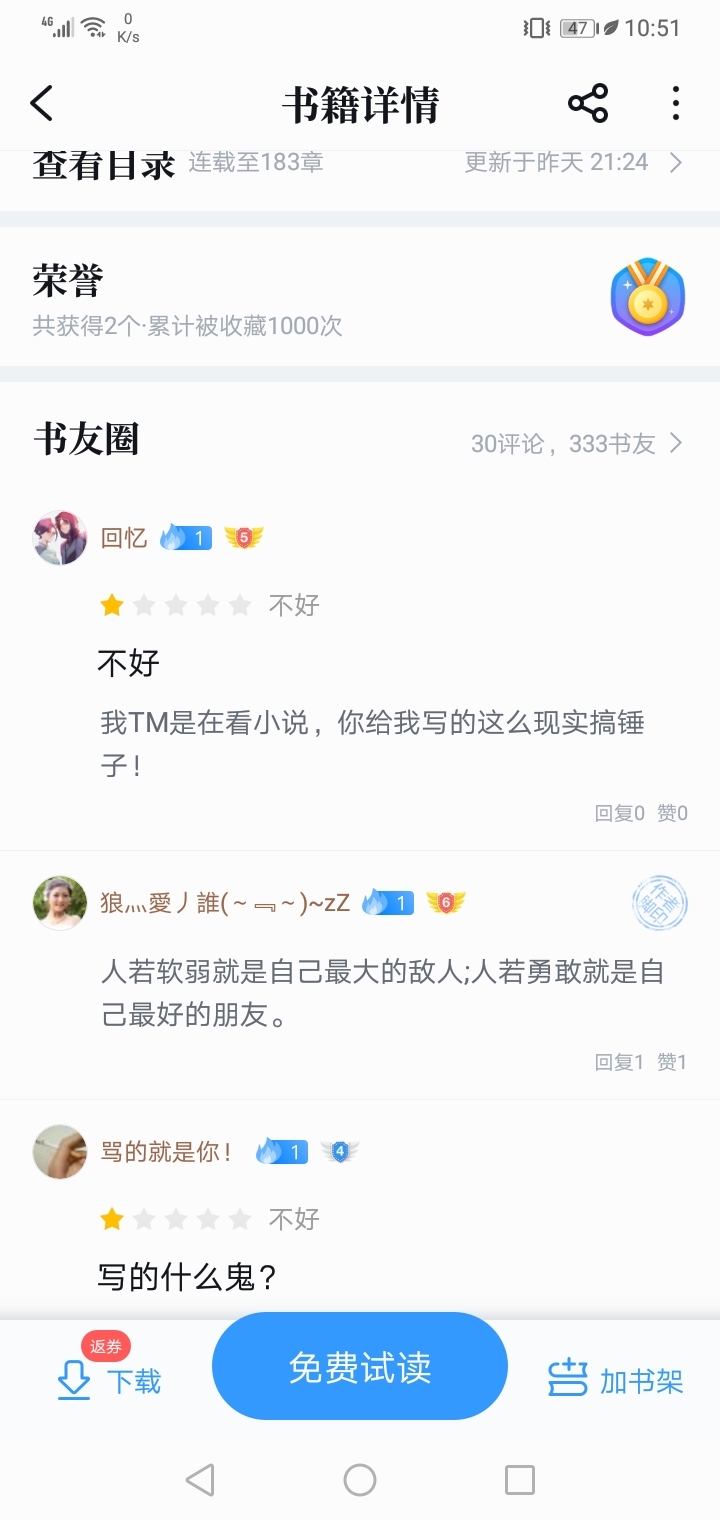Tap the system home button
Viewport: 720px width, 1520px height.
[360, 1480]
